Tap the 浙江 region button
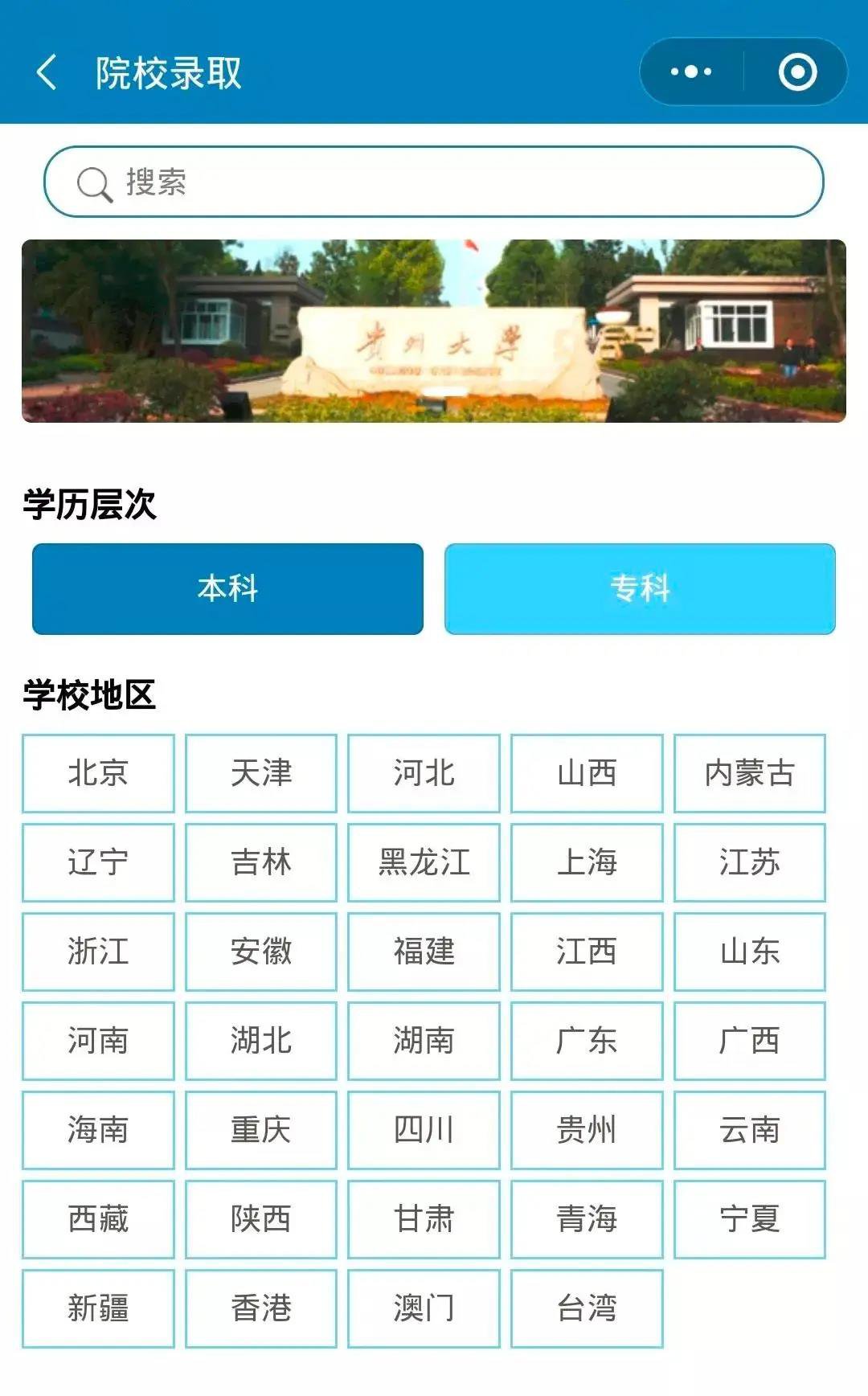Viewport: 868px width, 1396px height. 98,952
